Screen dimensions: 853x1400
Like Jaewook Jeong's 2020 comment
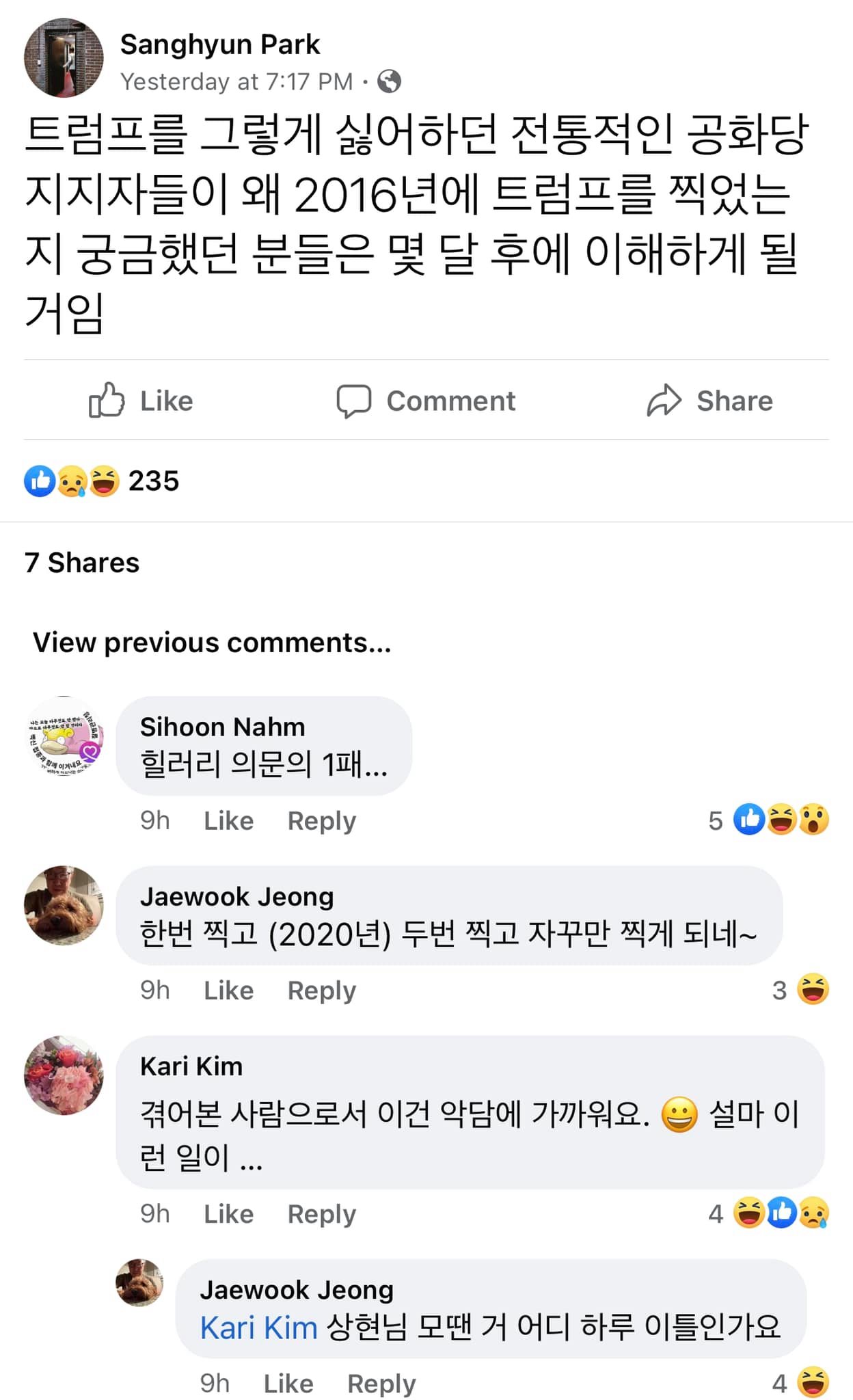coord(228,990)
